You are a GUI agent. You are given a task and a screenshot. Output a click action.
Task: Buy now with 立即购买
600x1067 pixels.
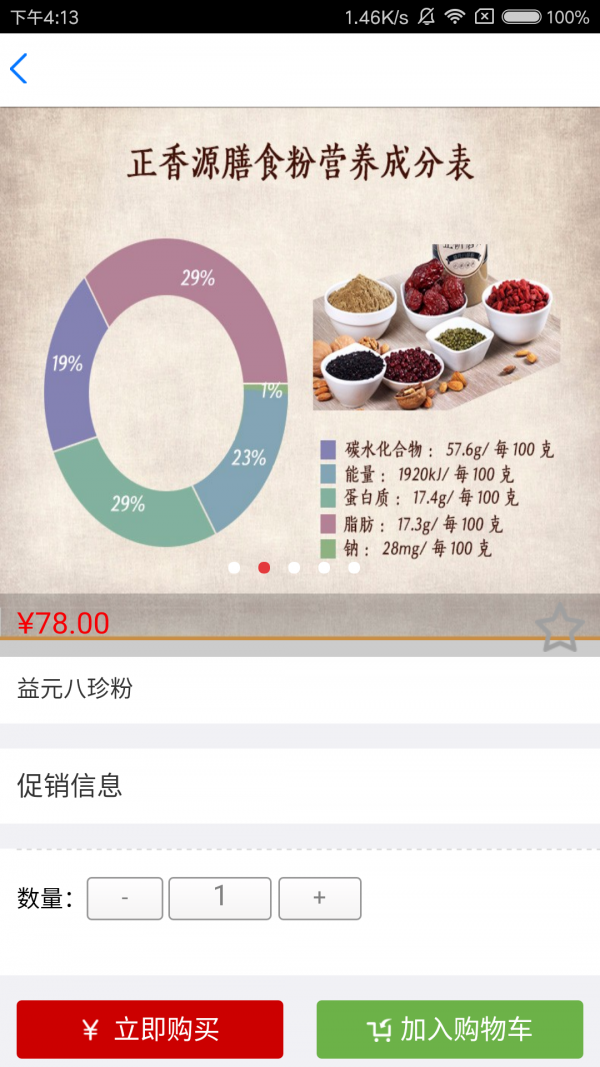150,1029
